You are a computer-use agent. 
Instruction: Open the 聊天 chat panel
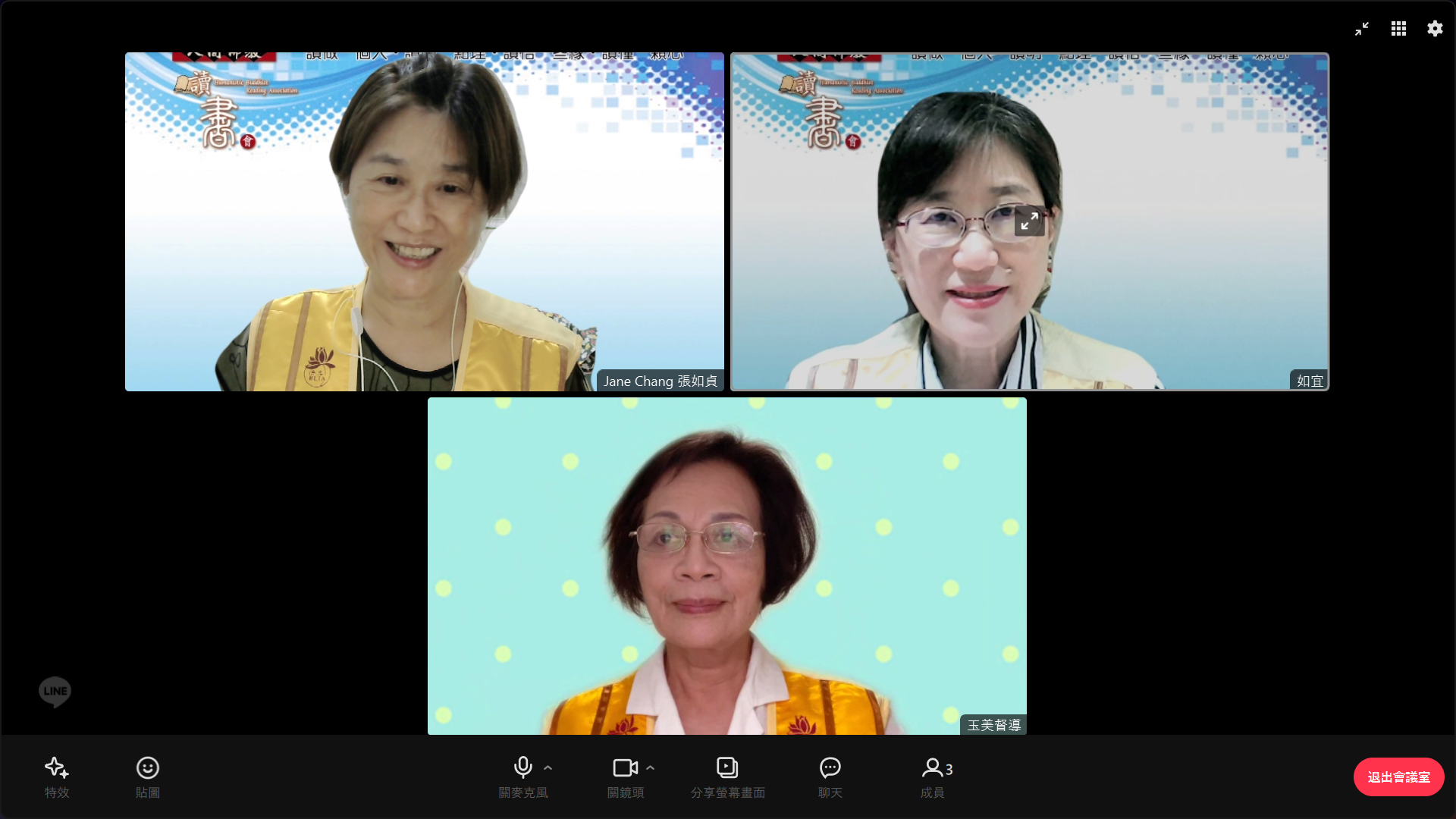(830, 777)
